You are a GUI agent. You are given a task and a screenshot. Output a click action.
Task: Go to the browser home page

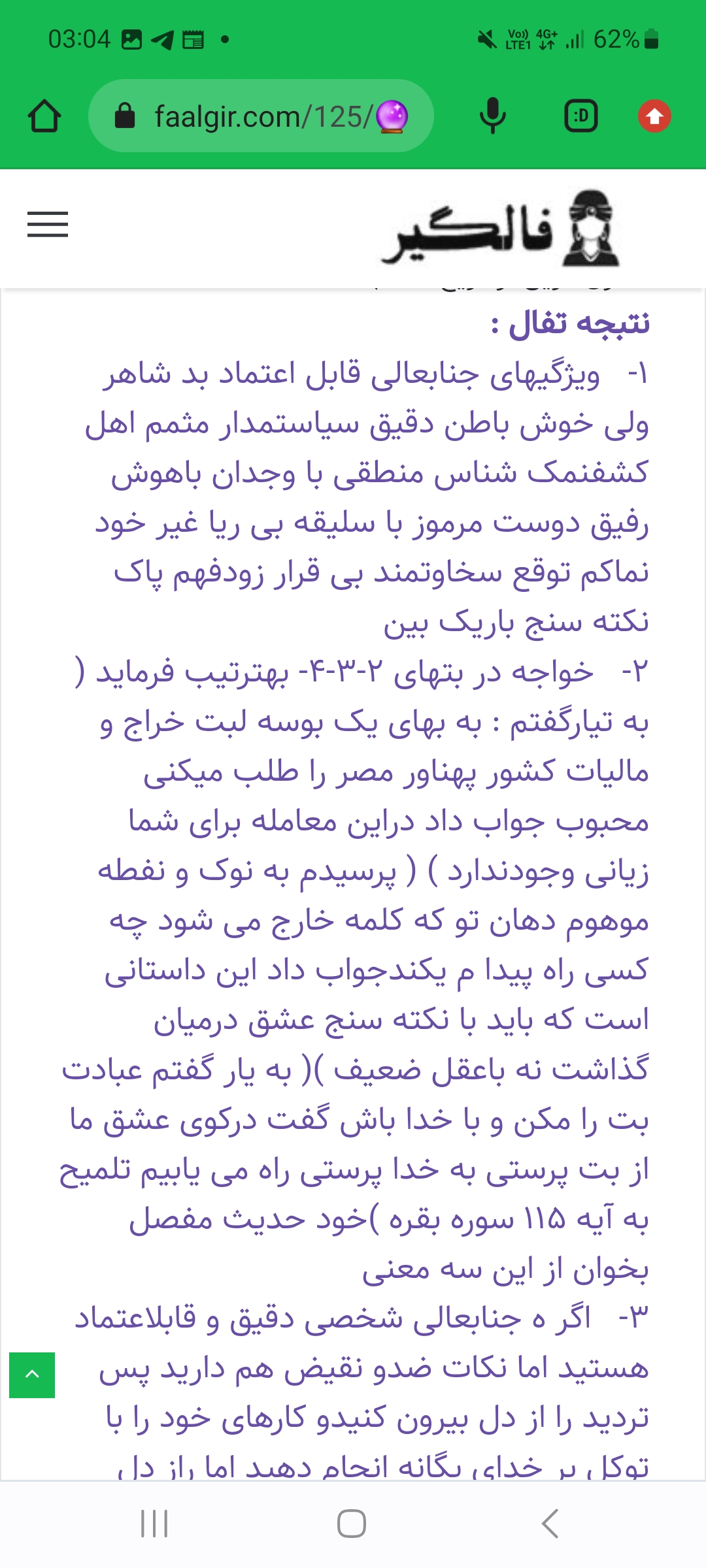pos(44,116)
